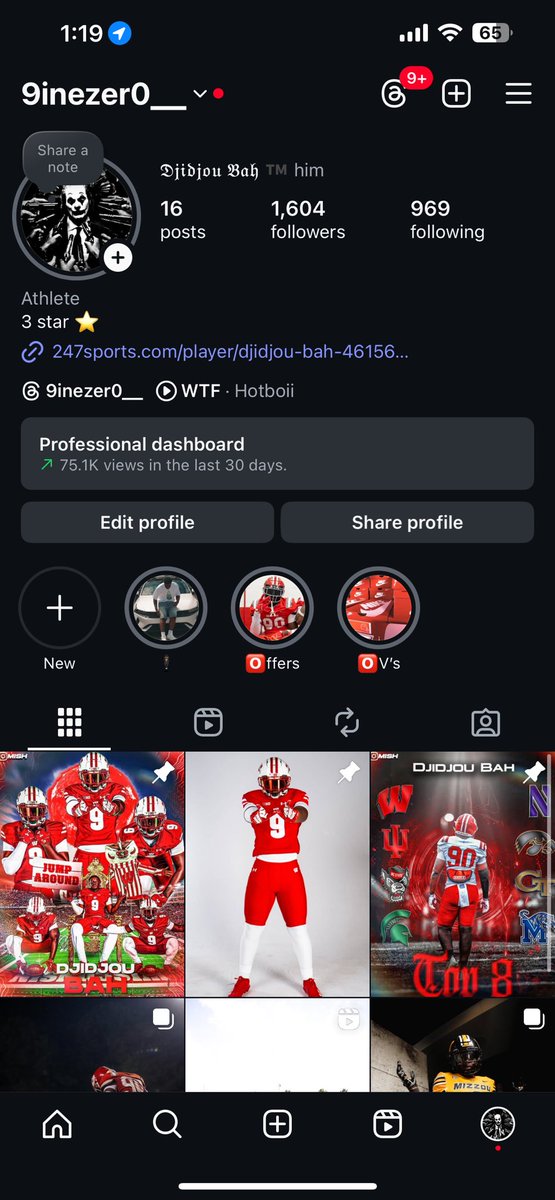This screenshot has width=555, height=1200.
Task: Tap Share profile
Action: coord(407,522)
